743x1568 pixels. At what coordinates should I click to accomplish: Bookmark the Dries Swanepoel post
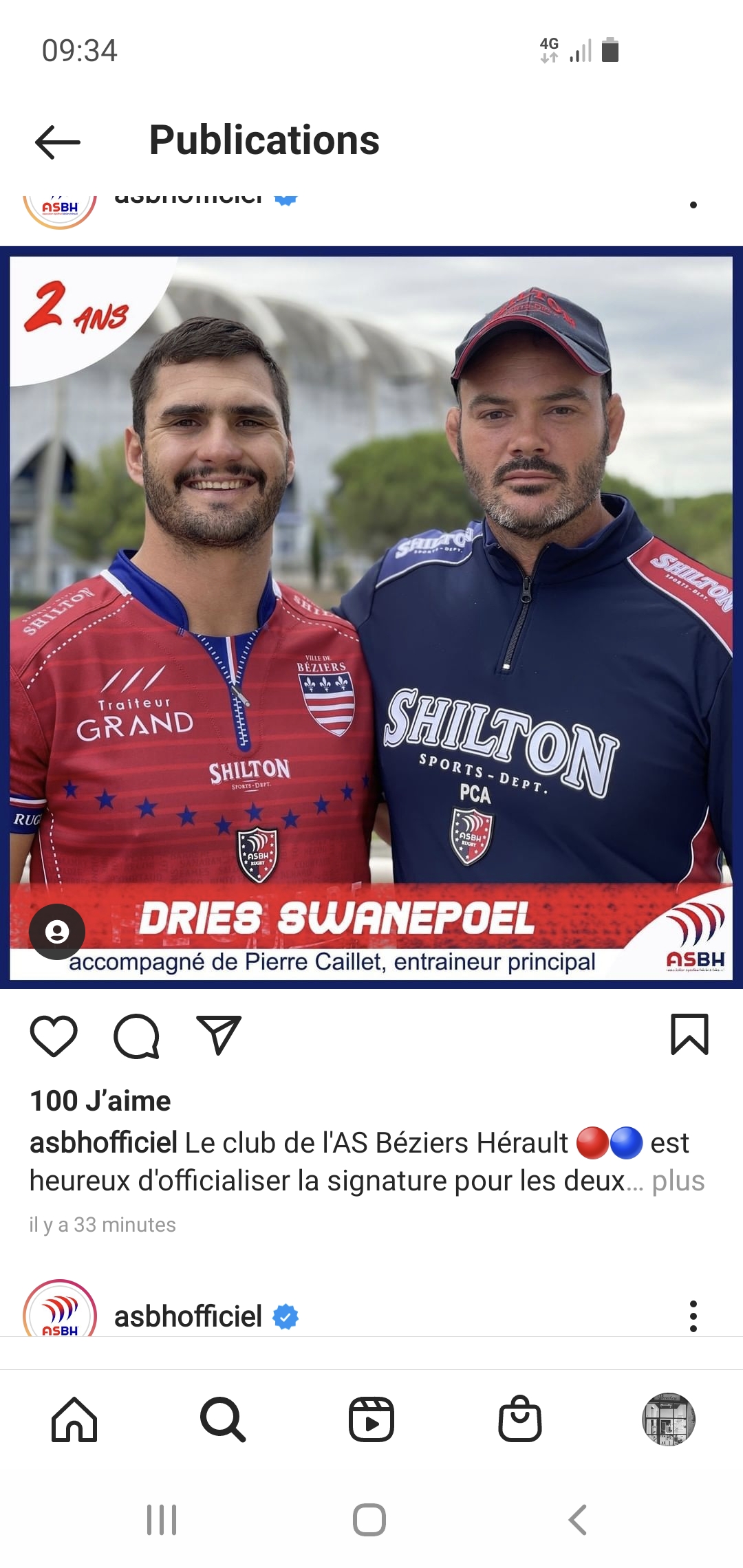click(689, 1034)
